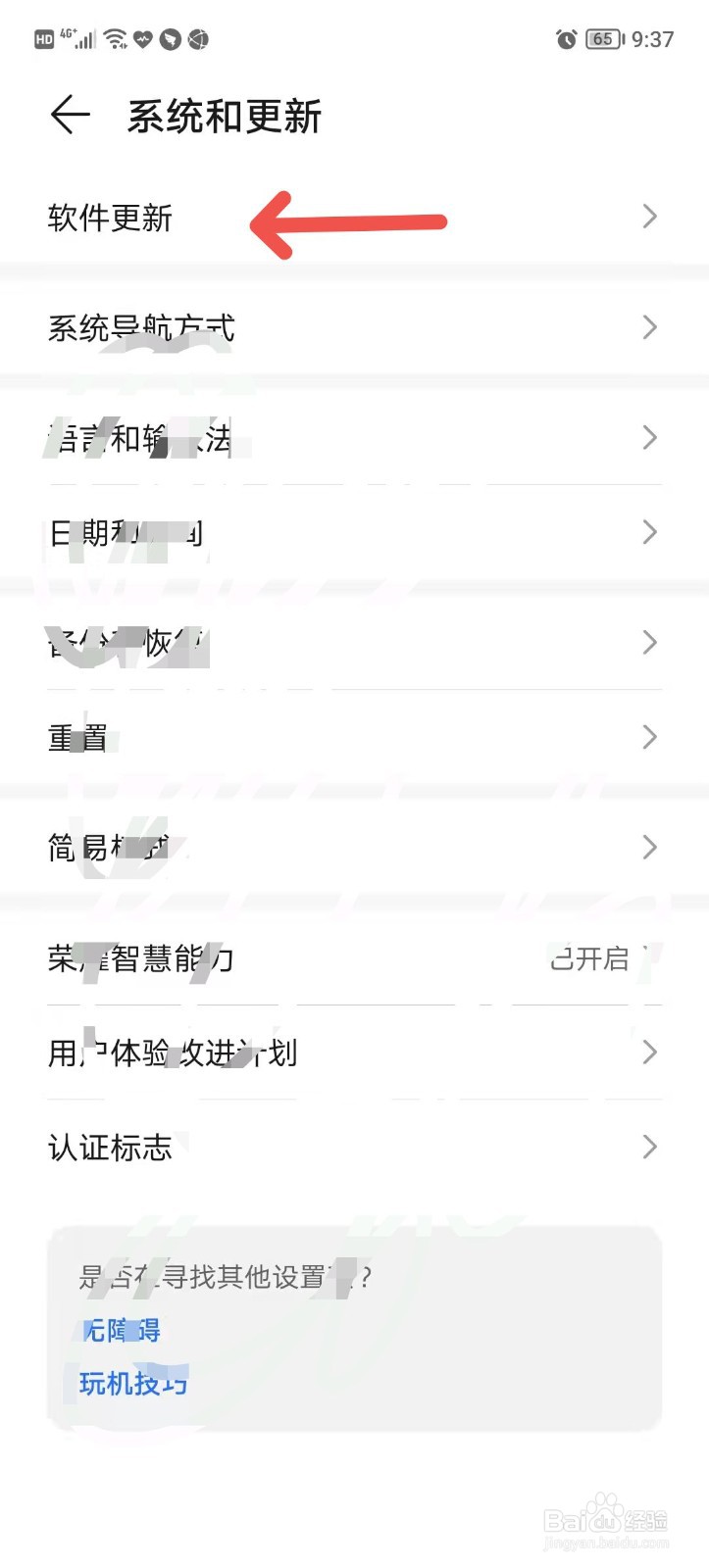Expand 认证标志 using its chevron

pos(648,1147)
